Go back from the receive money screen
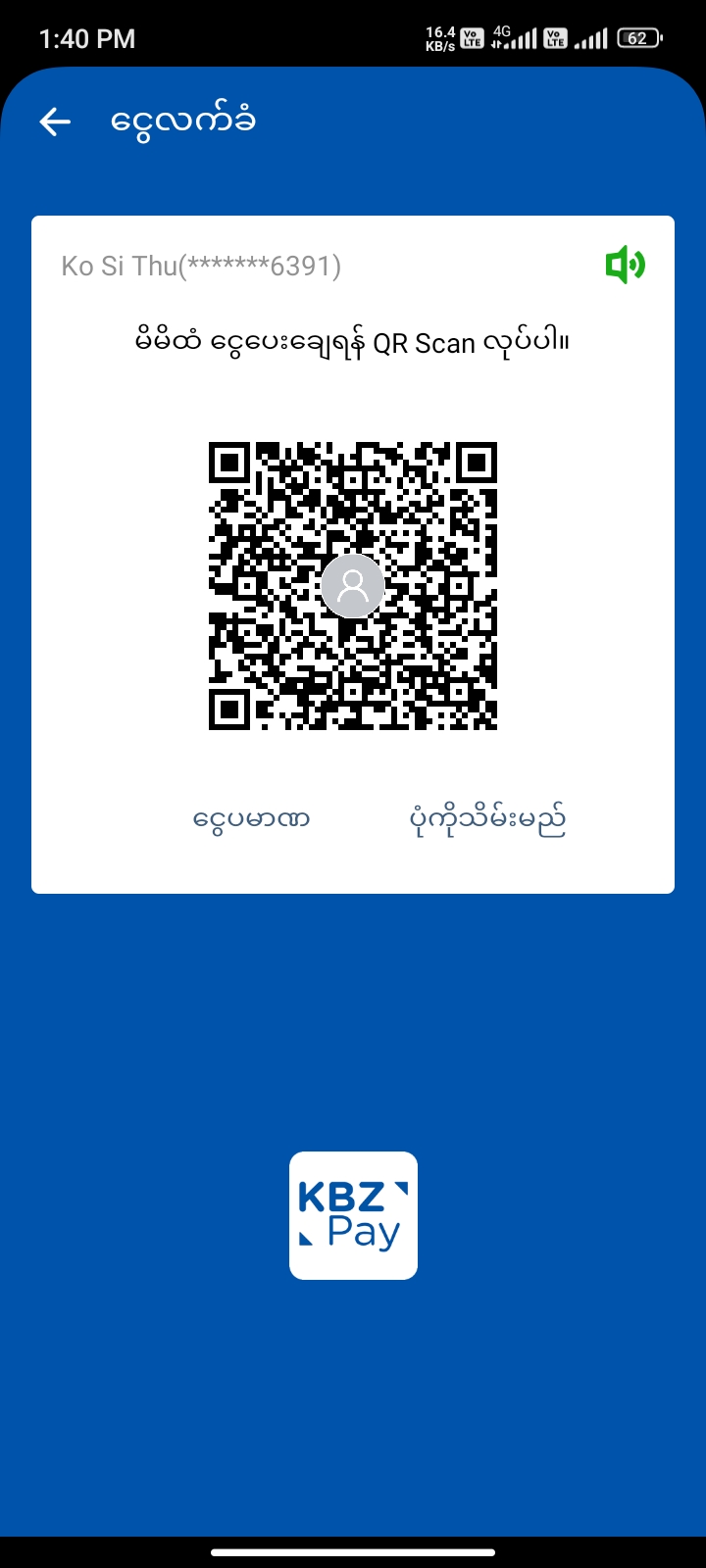Image resolution: width=706 pixels, height=1568 pixels. pyautogui.click(x=55, y=122)
